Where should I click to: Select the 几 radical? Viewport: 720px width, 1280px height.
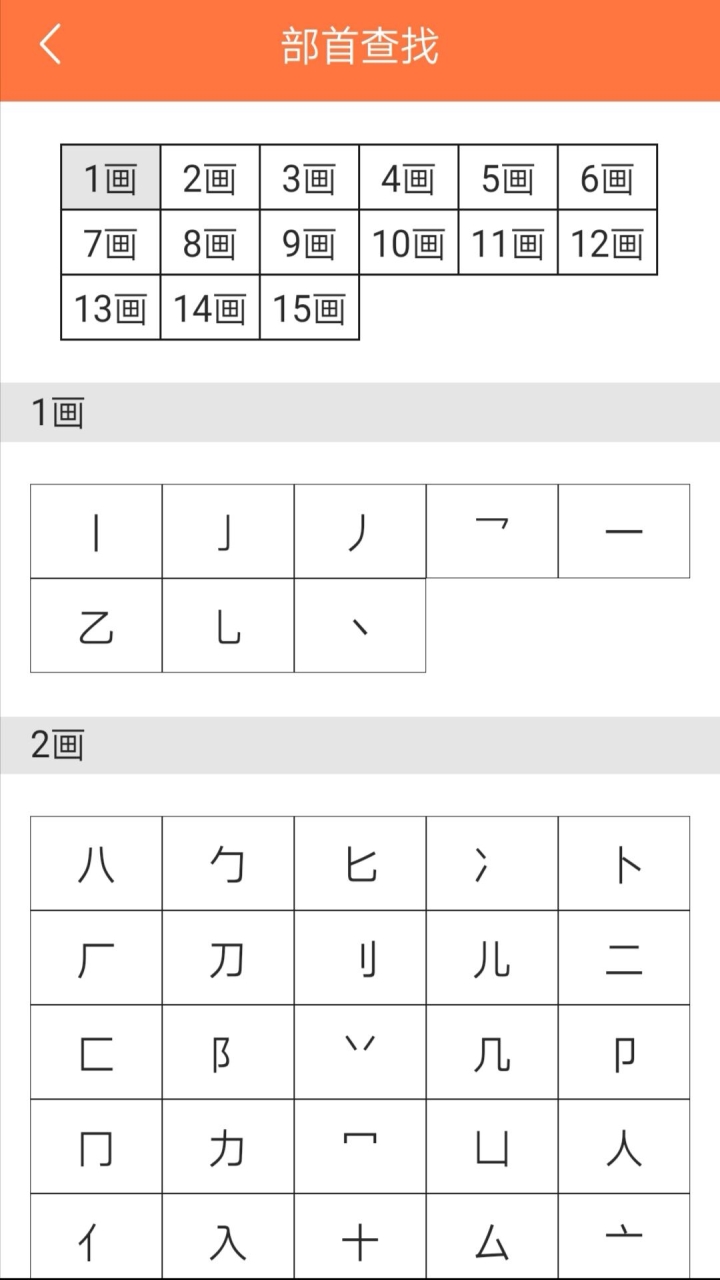(492, 1052)
